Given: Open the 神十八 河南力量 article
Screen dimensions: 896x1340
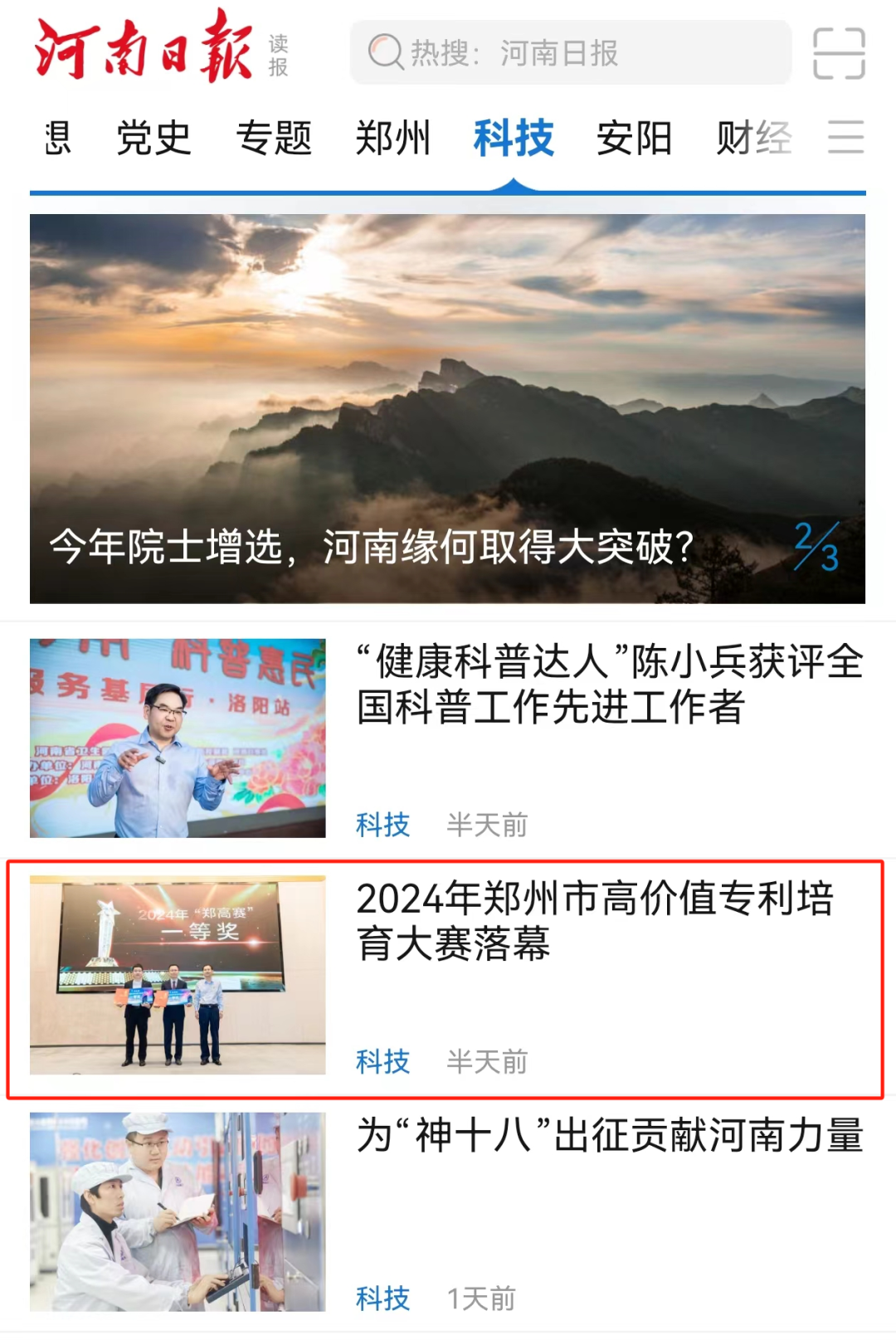Looking at the screenshot, I should click(x=609, y=1135).
